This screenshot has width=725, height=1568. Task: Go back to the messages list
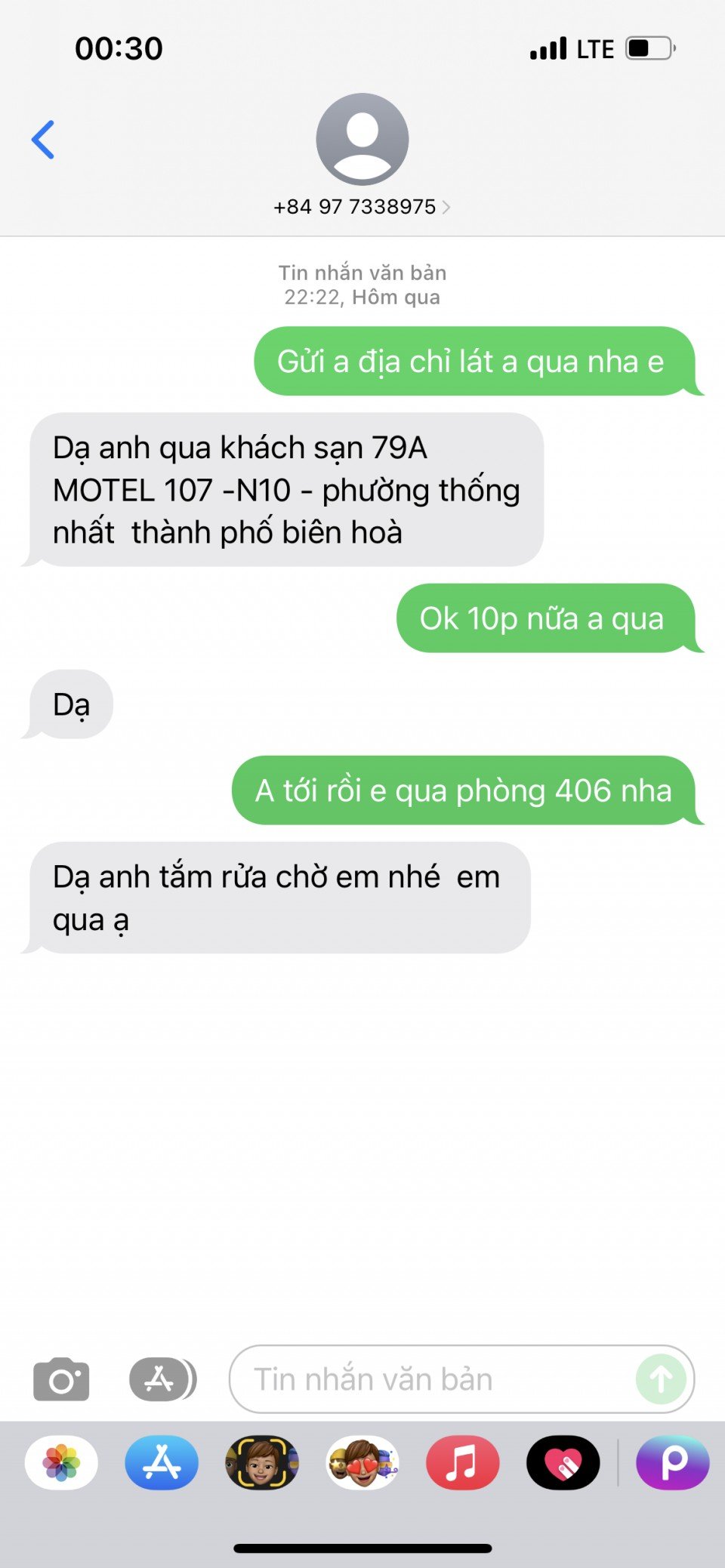coord(43,140)
